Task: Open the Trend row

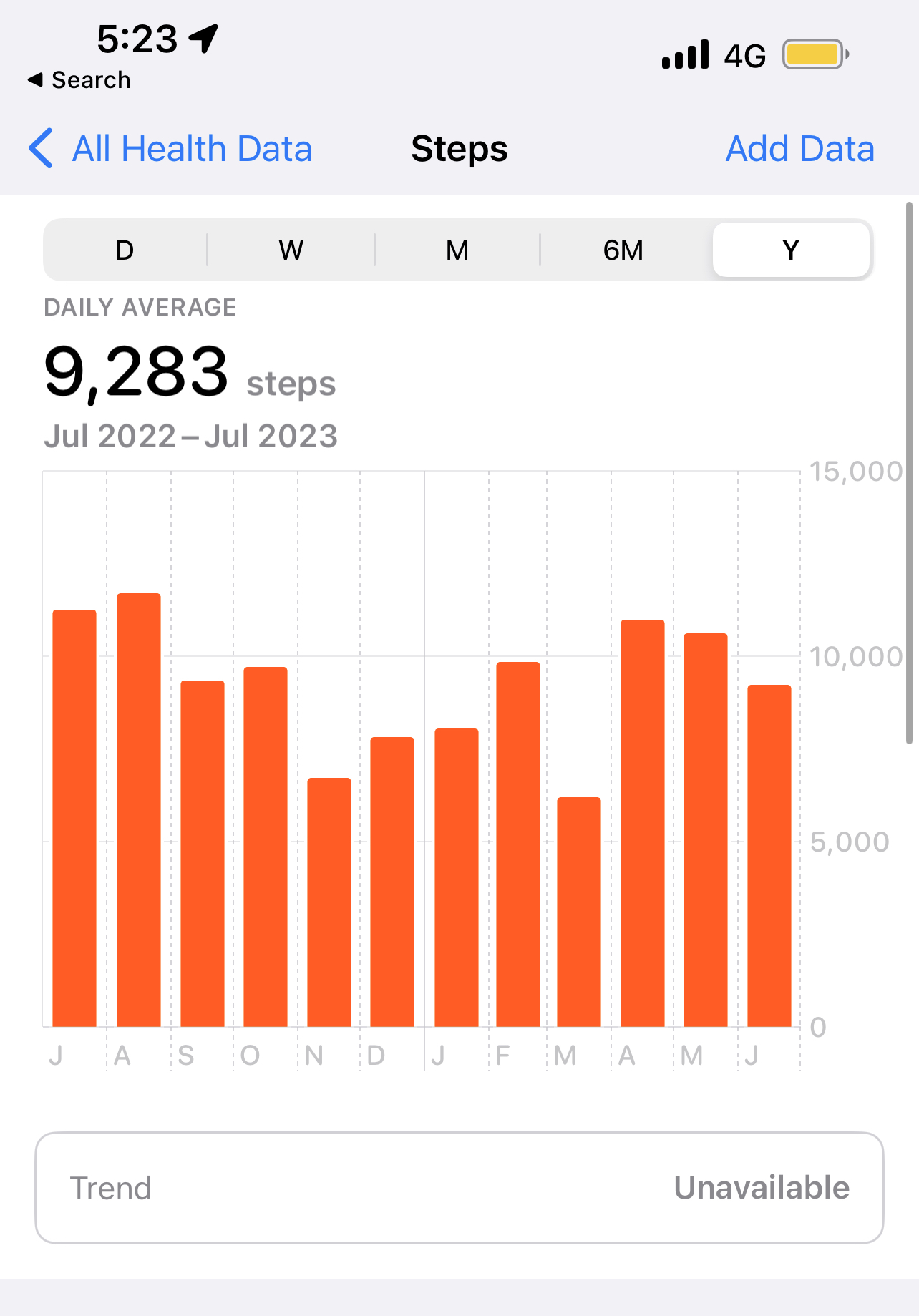Action: [459, 1188]
